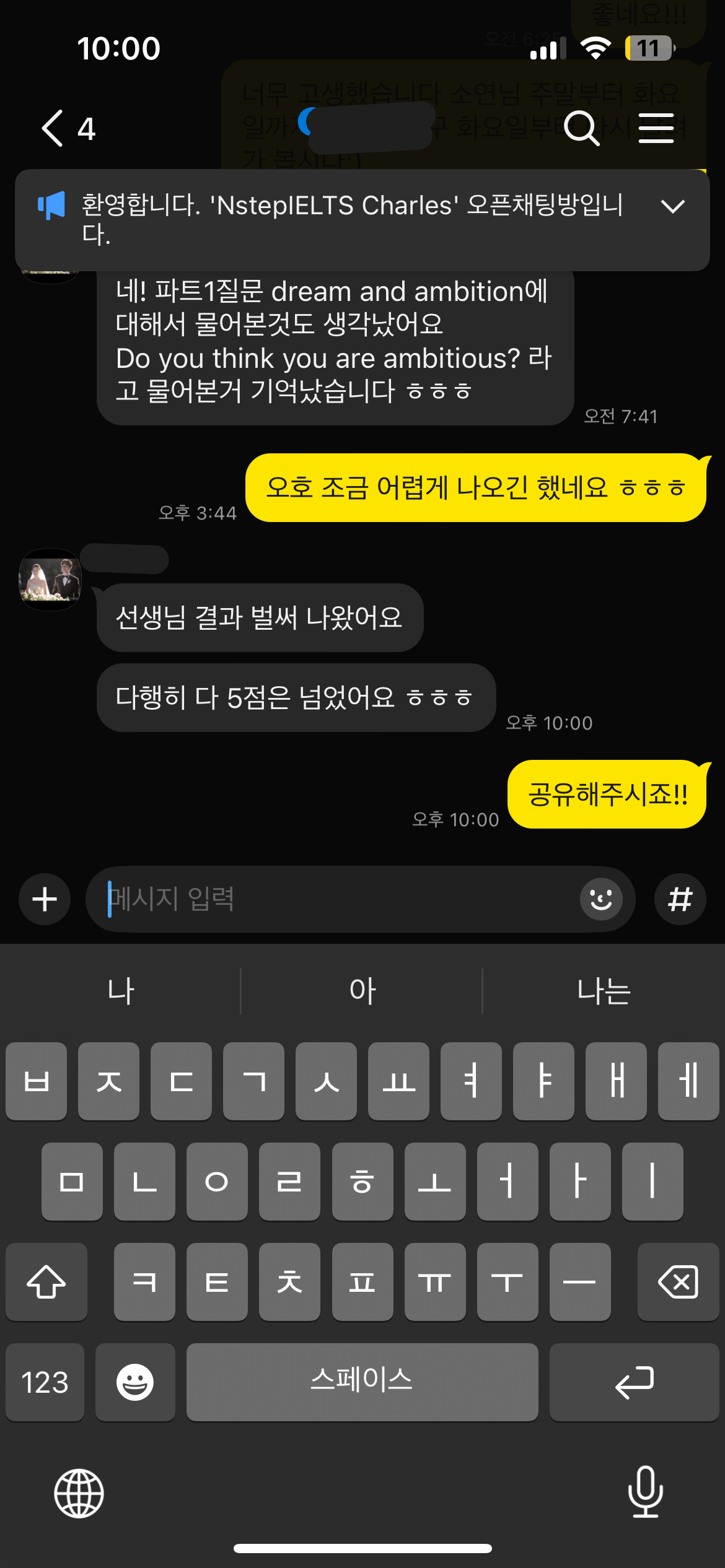Open the chat room hamburger menu
725x1568 pixels.
[656, 128]
